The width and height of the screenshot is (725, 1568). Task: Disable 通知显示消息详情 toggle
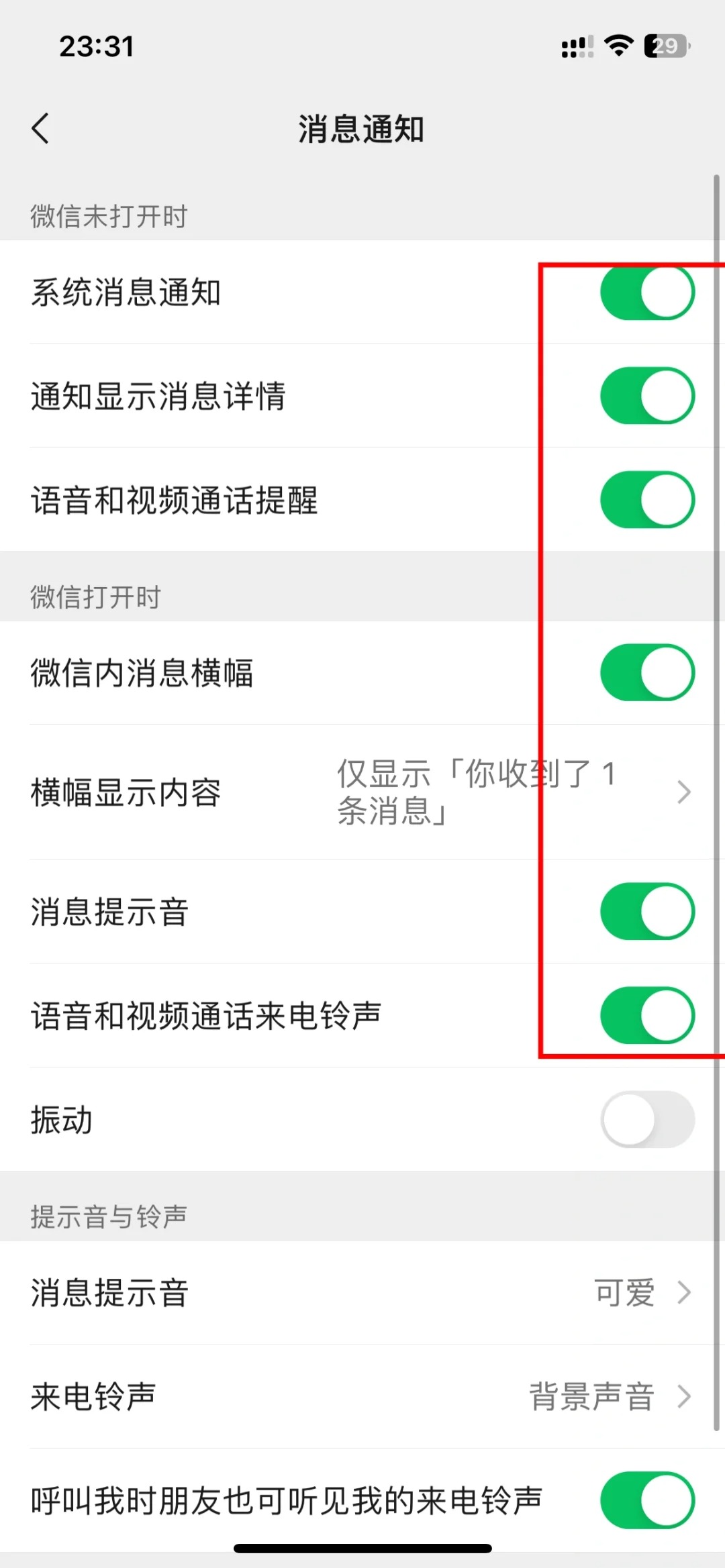pos(647,396)
